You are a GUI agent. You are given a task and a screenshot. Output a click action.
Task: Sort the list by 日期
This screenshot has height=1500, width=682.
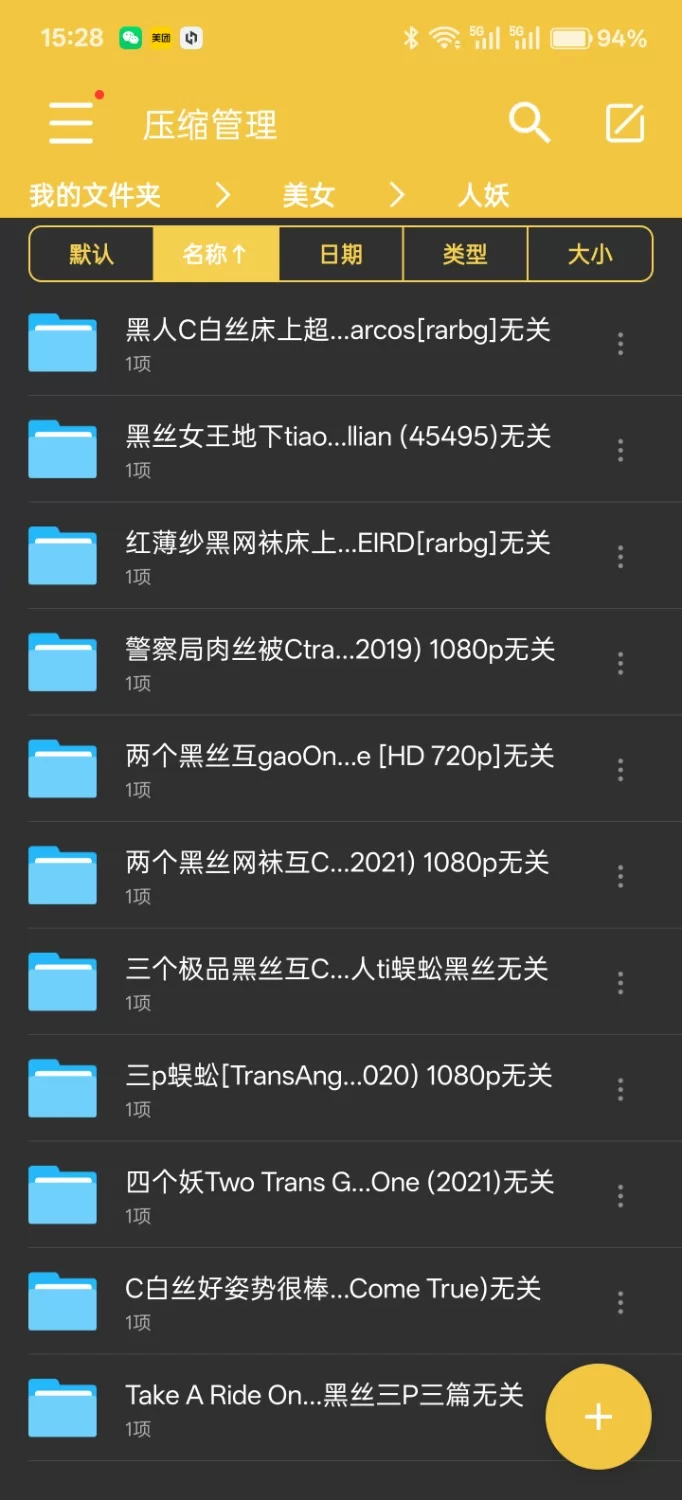point(341,254)
